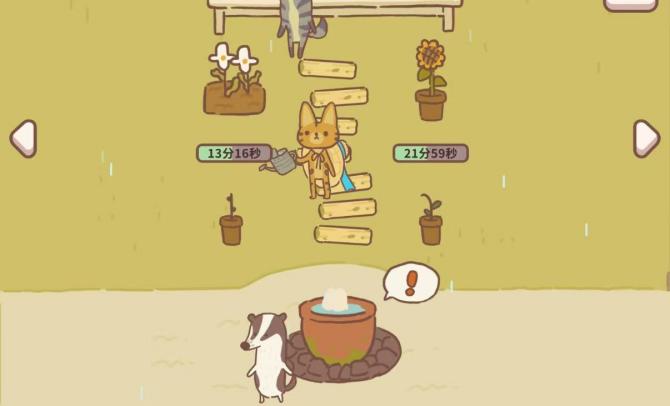The height and width of the screenshot is (406, 670).
Task: Tap the pot with the bare twig
Action: point(231,222)
